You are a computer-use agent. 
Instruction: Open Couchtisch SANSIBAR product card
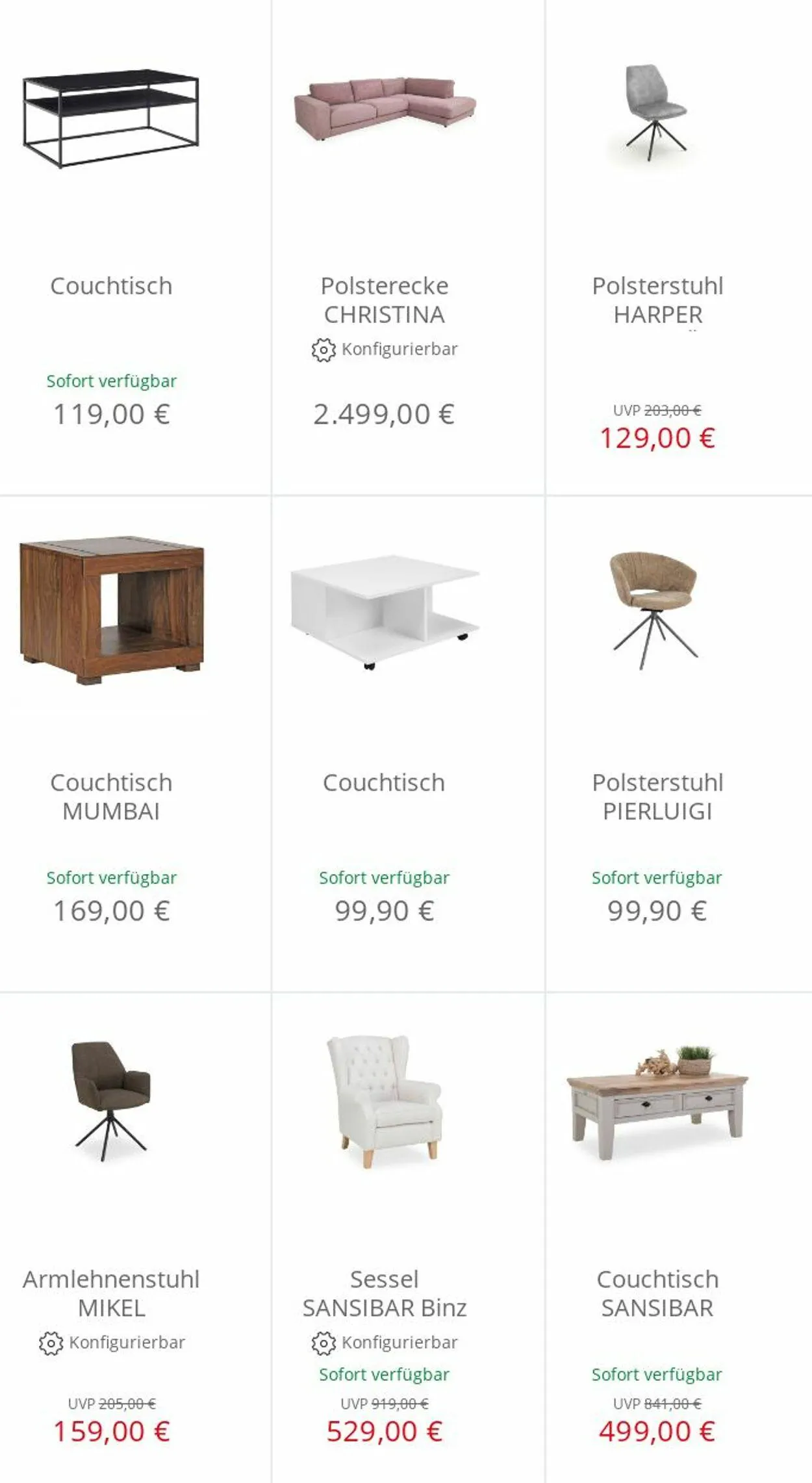(x=679, y=1238)
